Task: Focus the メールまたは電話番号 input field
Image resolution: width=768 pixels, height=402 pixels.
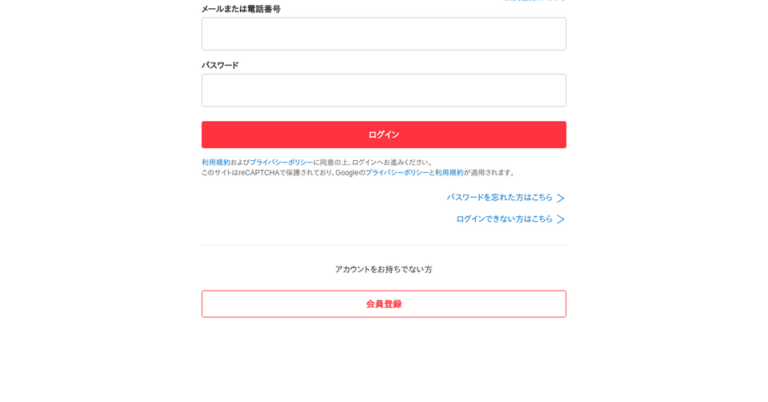Action: click(x=383, y=34)
